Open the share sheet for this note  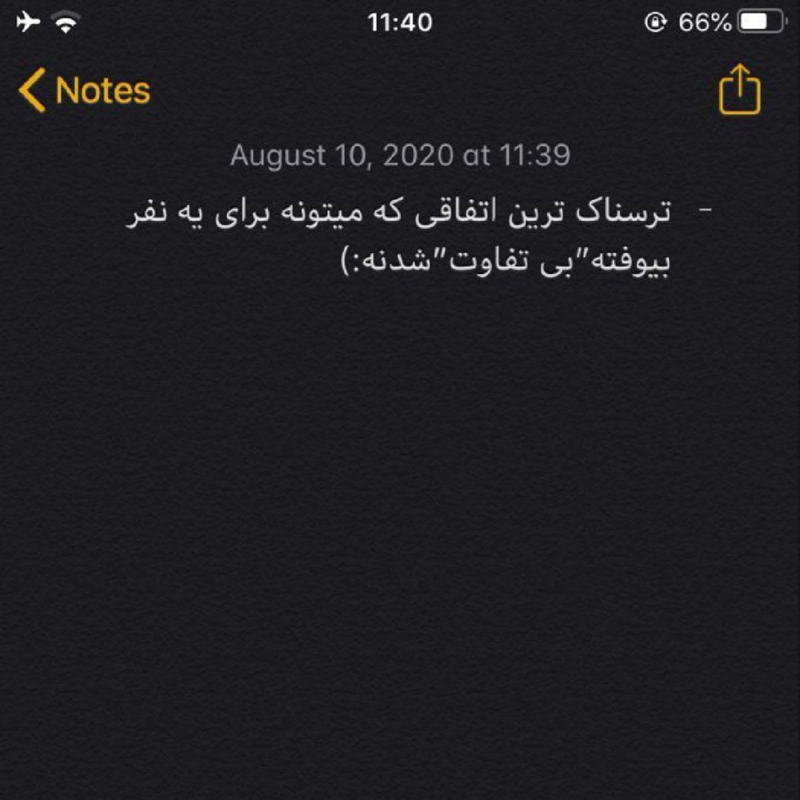point(739,91)
